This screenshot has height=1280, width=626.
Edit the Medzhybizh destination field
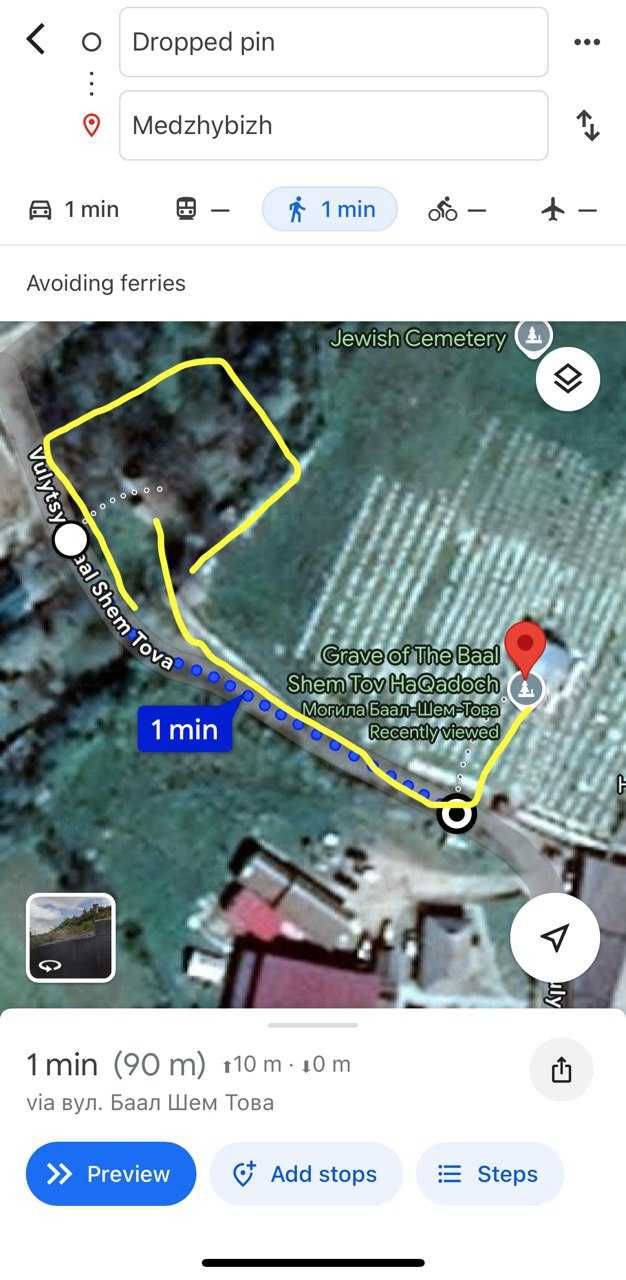(x=333, y=125)
